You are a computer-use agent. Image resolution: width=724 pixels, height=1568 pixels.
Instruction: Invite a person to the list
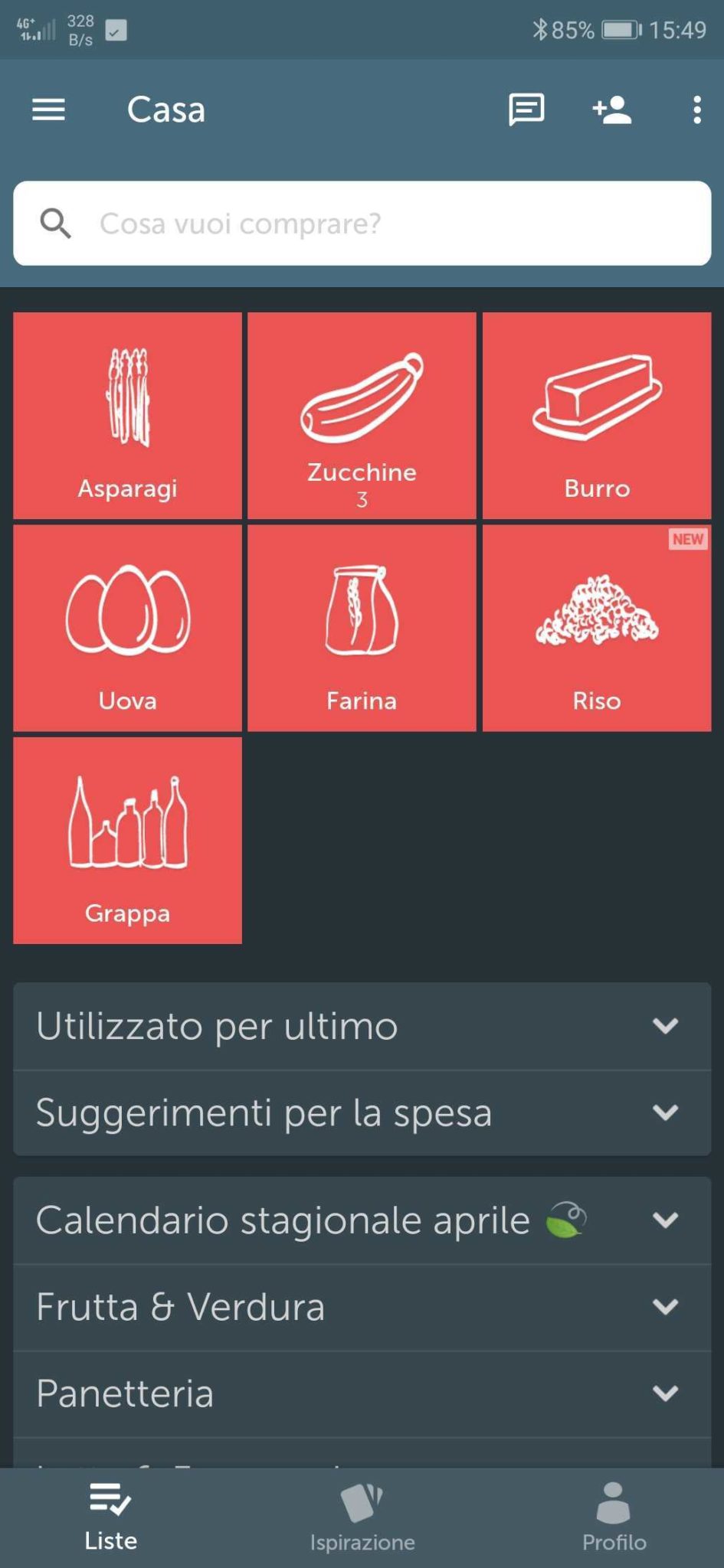pos(611,110)
